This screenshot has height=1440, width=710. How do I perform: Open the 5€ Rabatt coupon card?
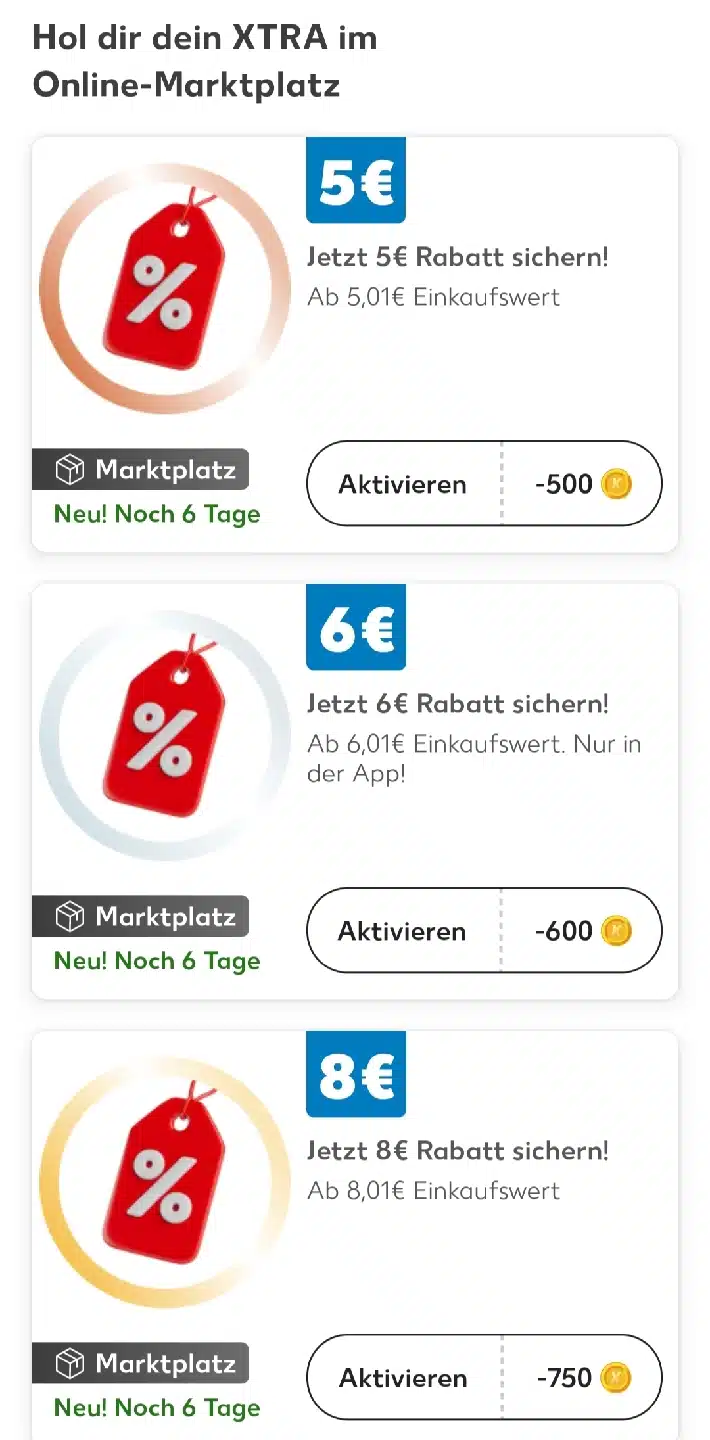point(456,257)
